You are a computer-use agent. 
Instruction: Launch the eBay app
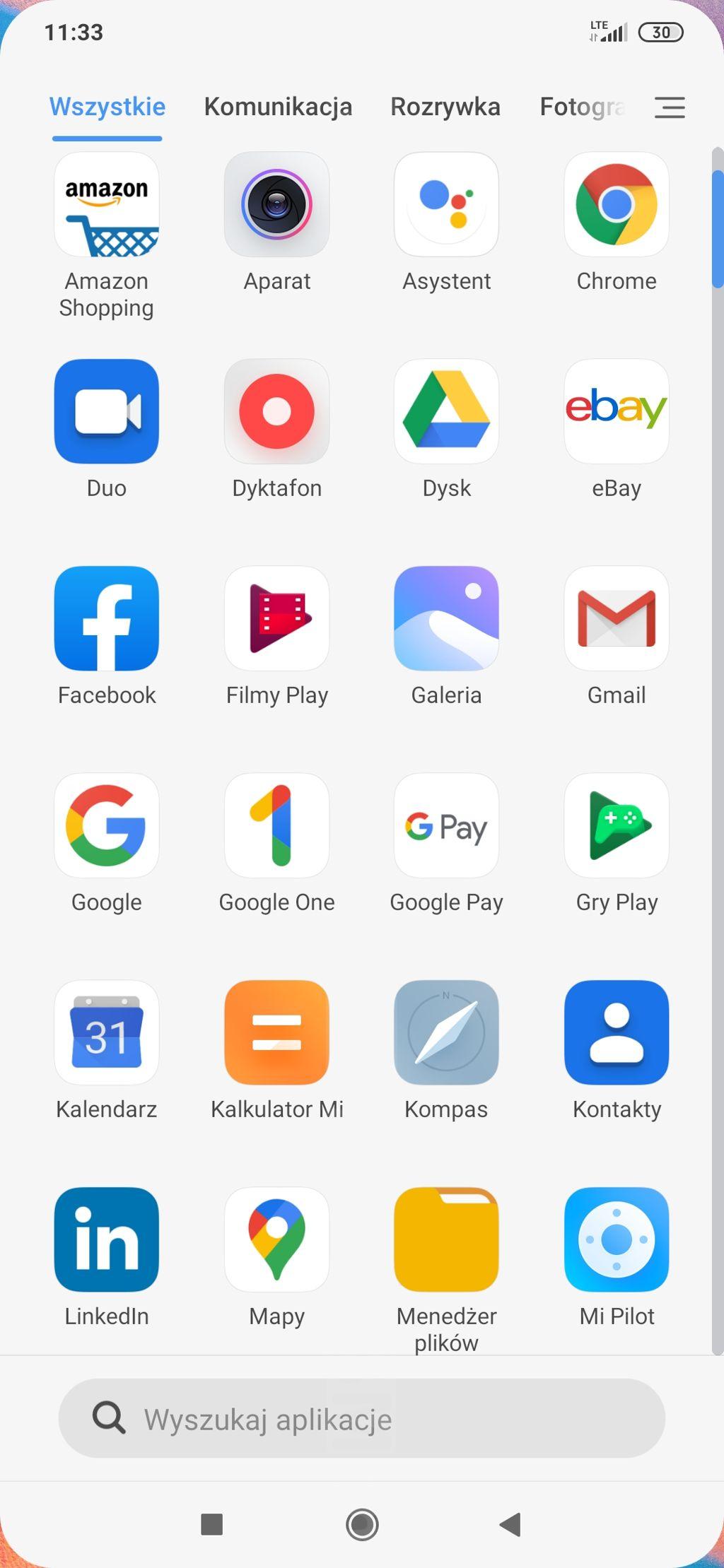tap(616, 411)
